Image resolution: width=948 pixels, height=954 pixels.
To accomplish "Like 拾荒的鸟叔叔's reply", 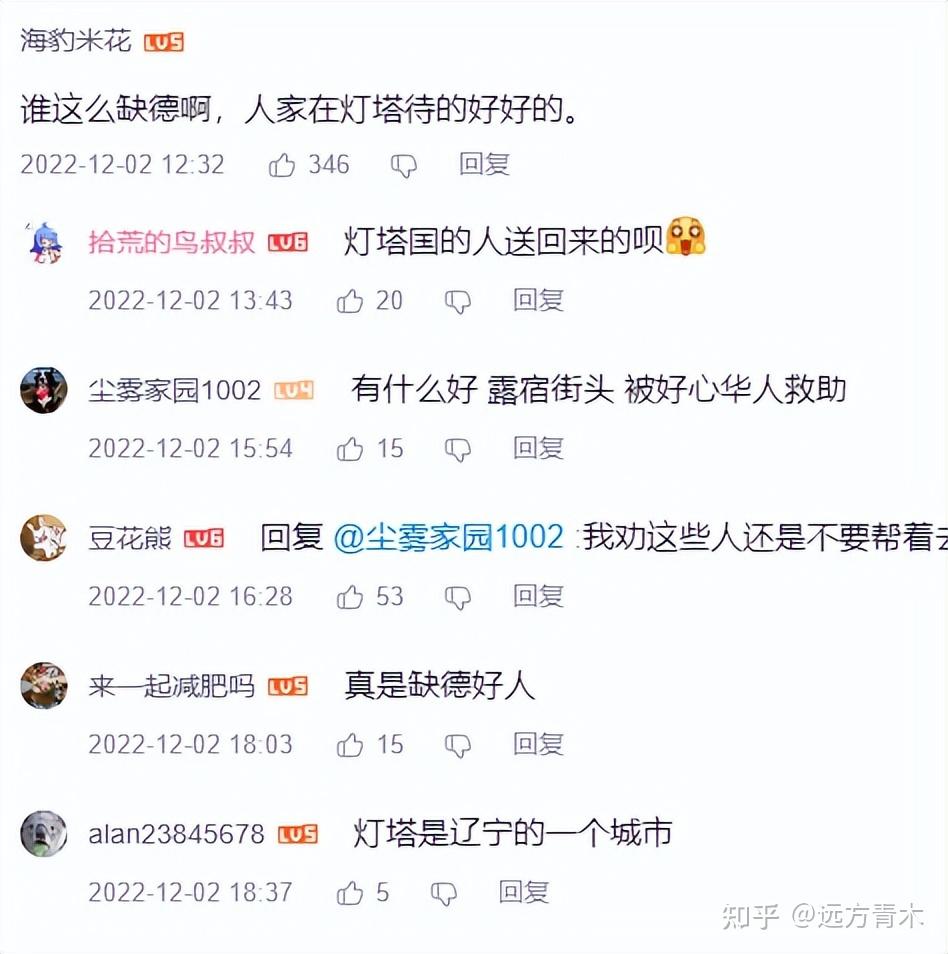I will [x=350, y=301].
